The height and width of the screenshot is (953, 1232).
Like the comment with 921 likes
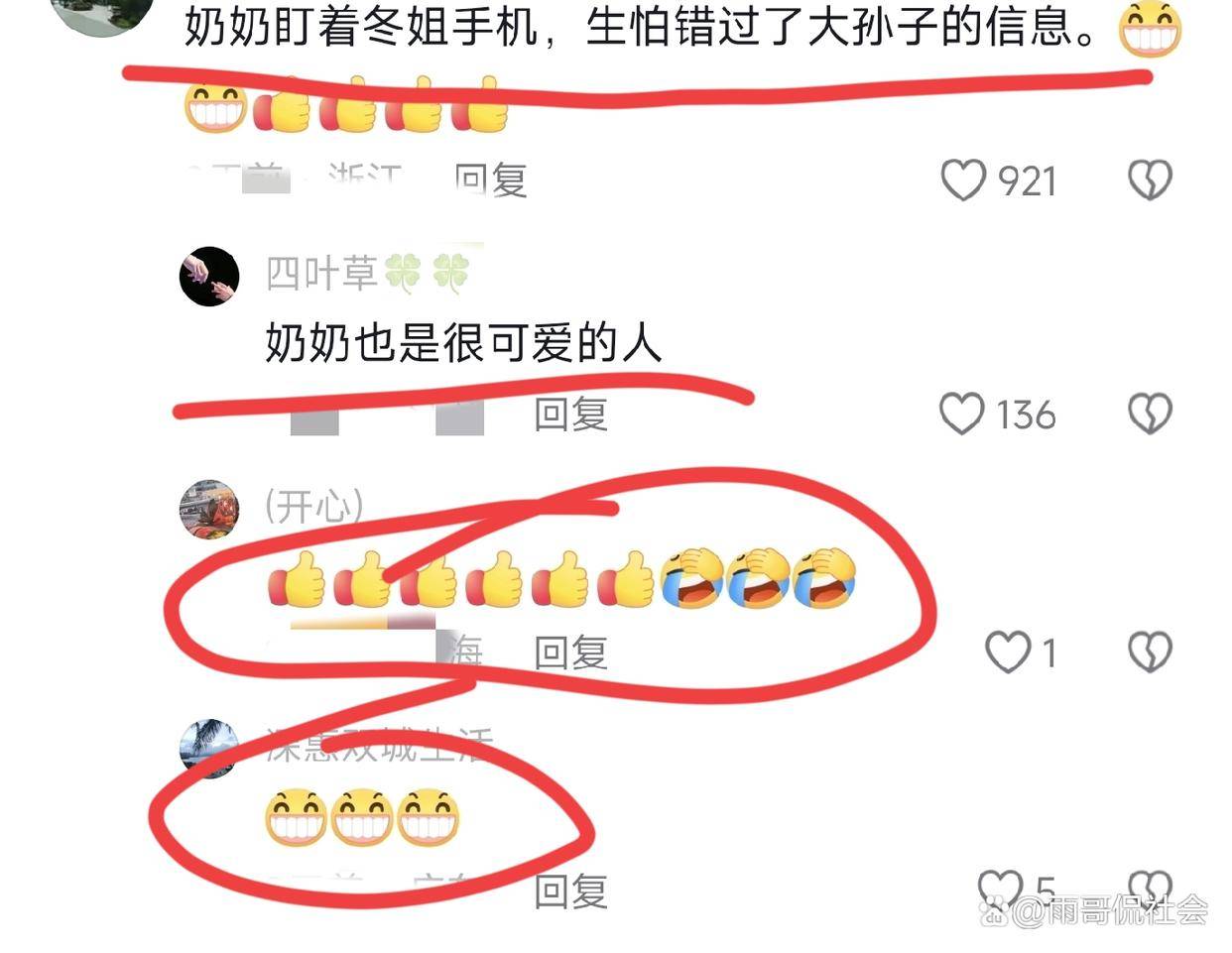(962, 180)
